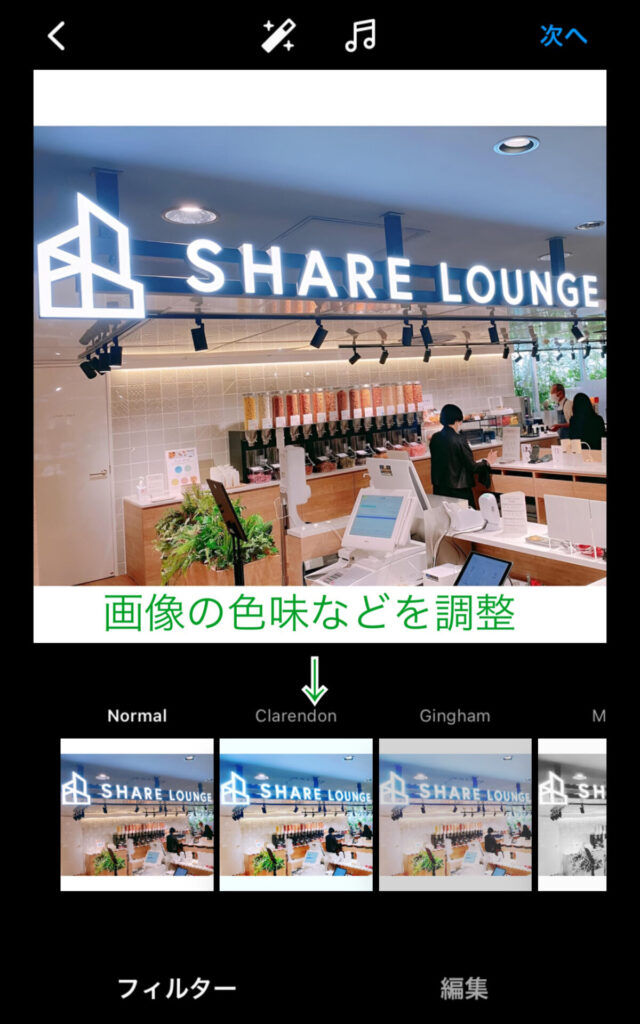Apply the Clarendon filter
640x1024 pixels.
(x=296, y=814)
